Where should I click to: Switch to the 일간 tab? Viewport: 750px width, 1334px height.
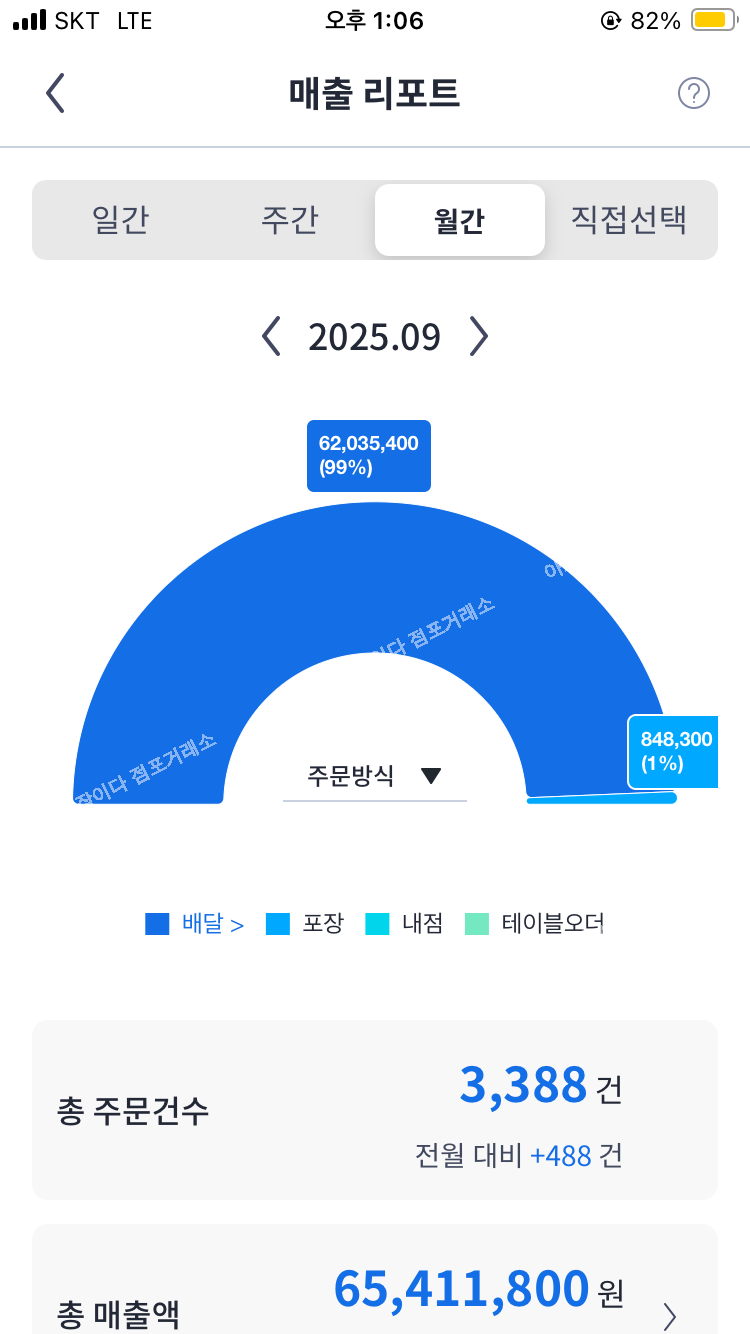click(x=120, y=220)
